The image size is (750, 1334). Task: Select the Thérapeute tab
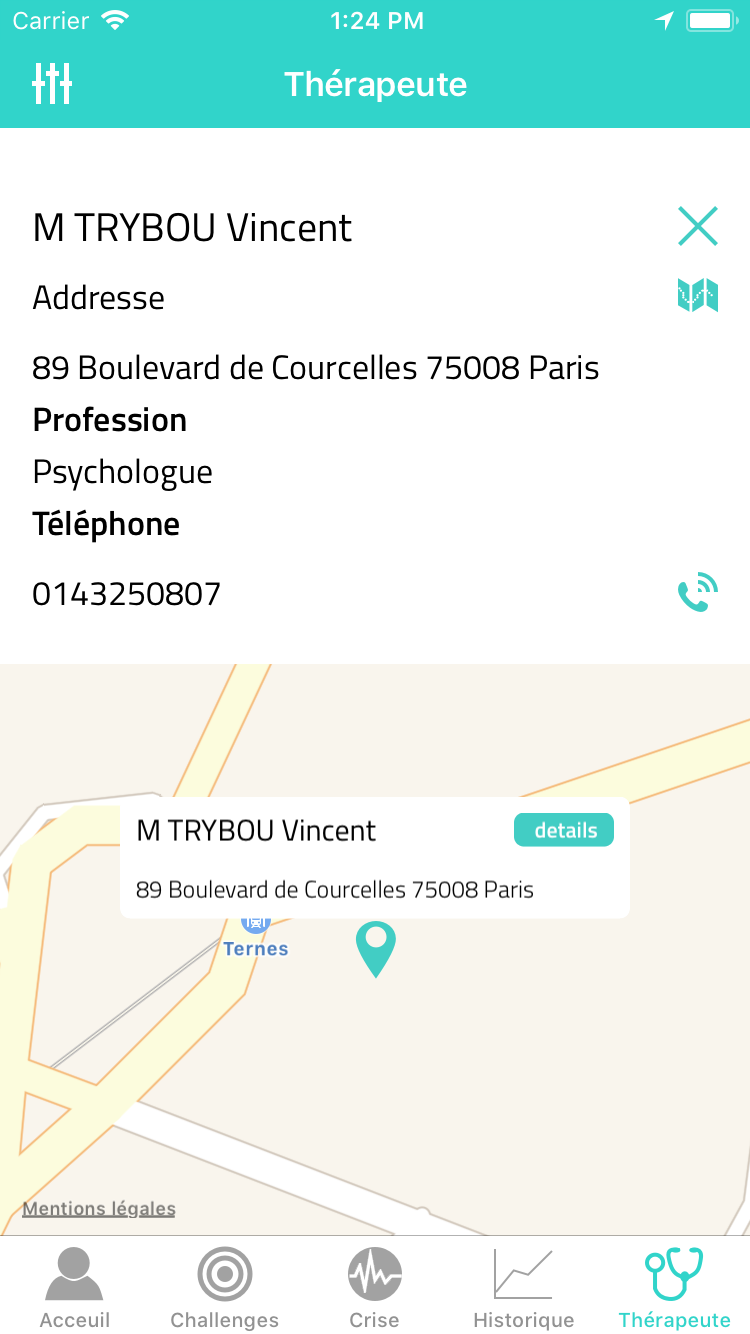coord(675,1288)
